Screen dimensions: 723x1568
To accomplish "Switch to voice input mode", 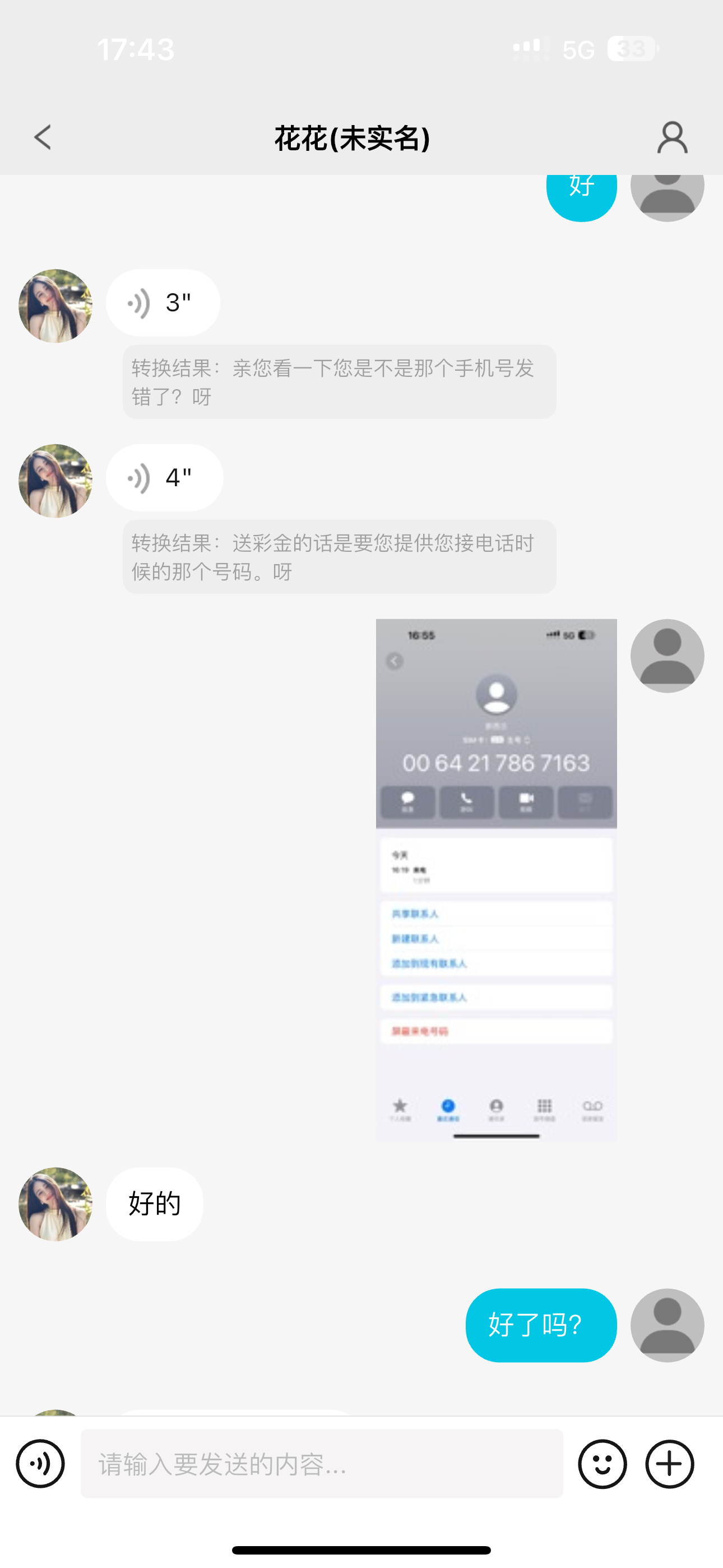I will point(40,1463).
